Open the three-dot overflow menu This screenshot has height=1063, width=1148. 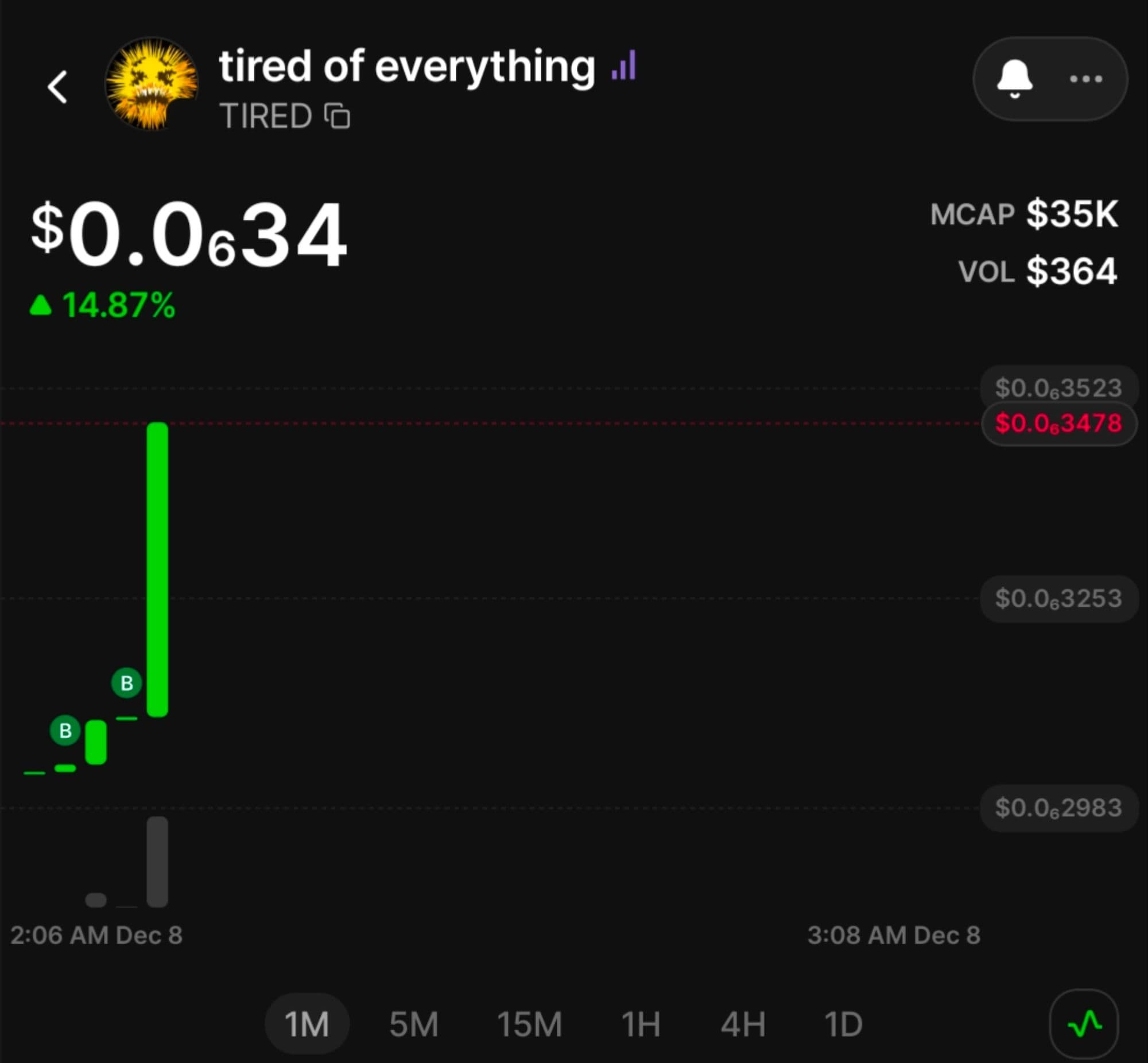(x=1085, y=79)
